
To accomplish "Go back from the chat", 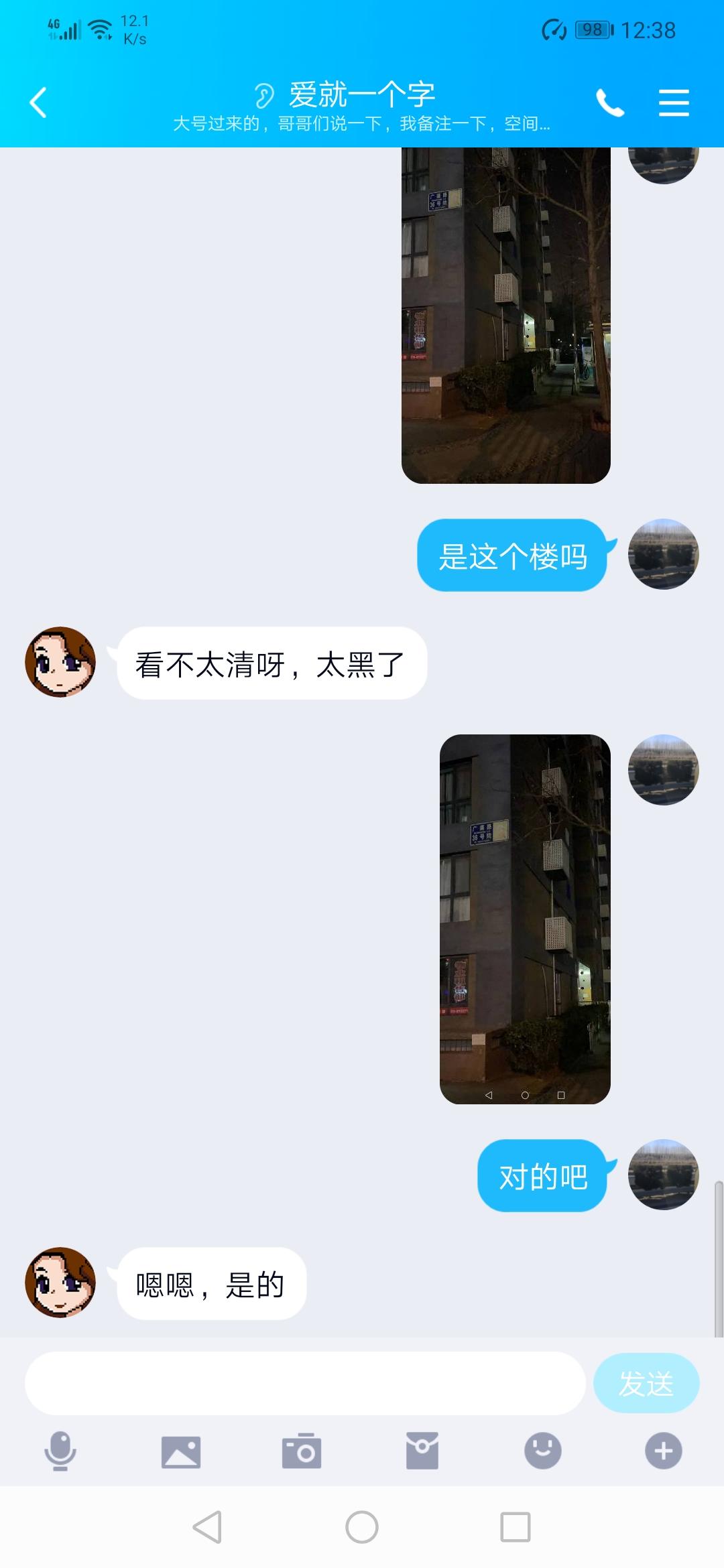I will point(38,103).
